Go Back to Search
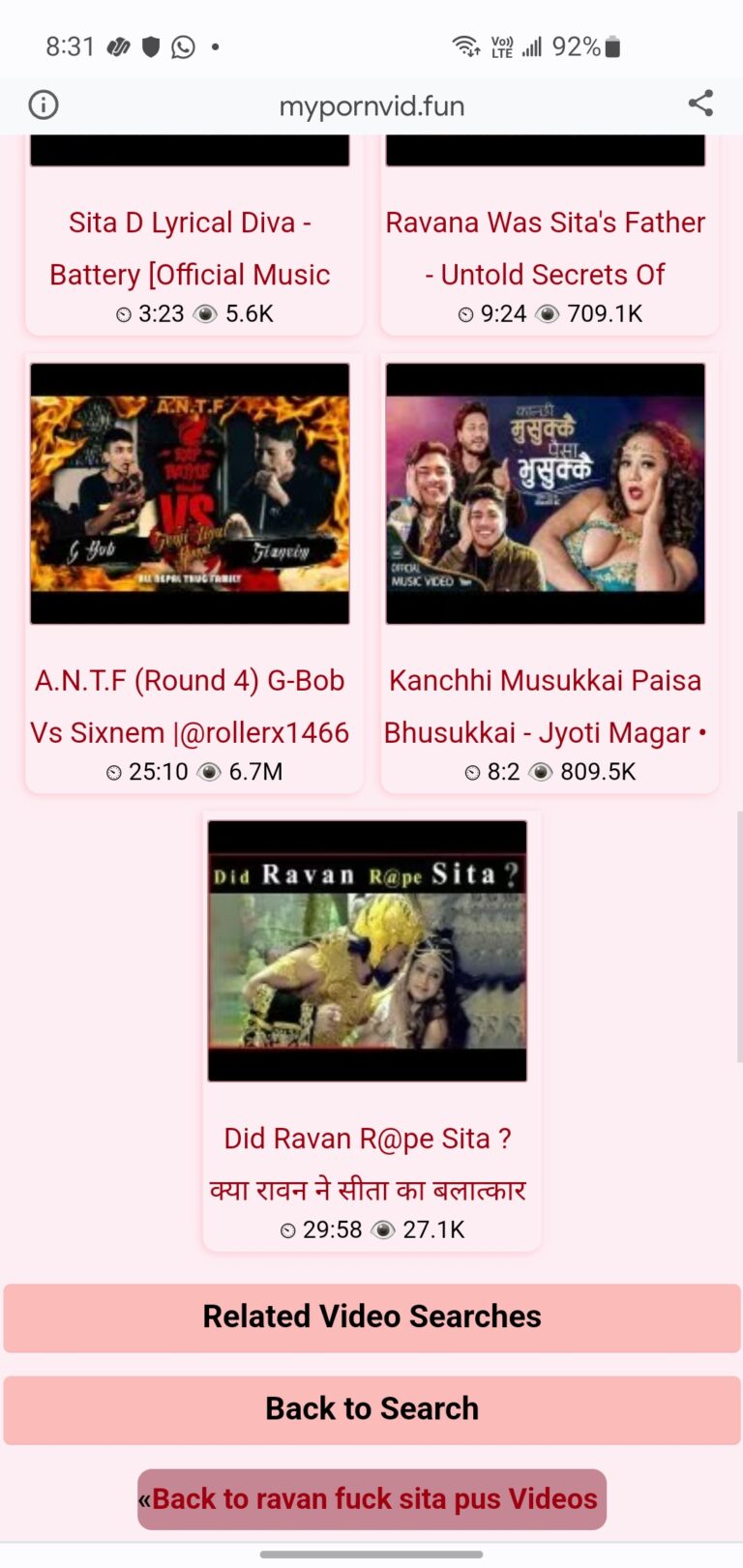Image resolution: width=743 pixels, height=1568 pixels. click(371, 1408)
